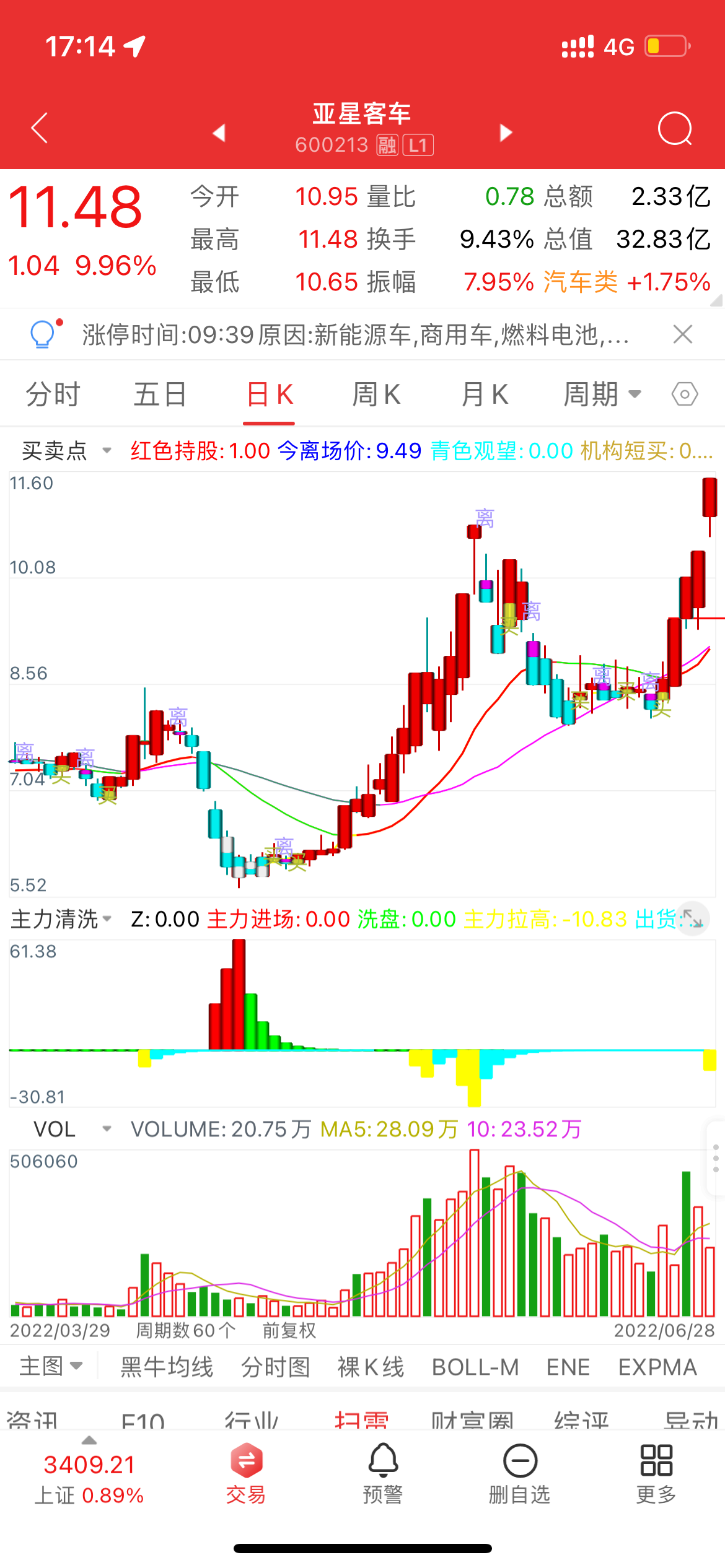Switch to the previous stock with left triangle
This screenshot has width=725, height=1568.
219,133
